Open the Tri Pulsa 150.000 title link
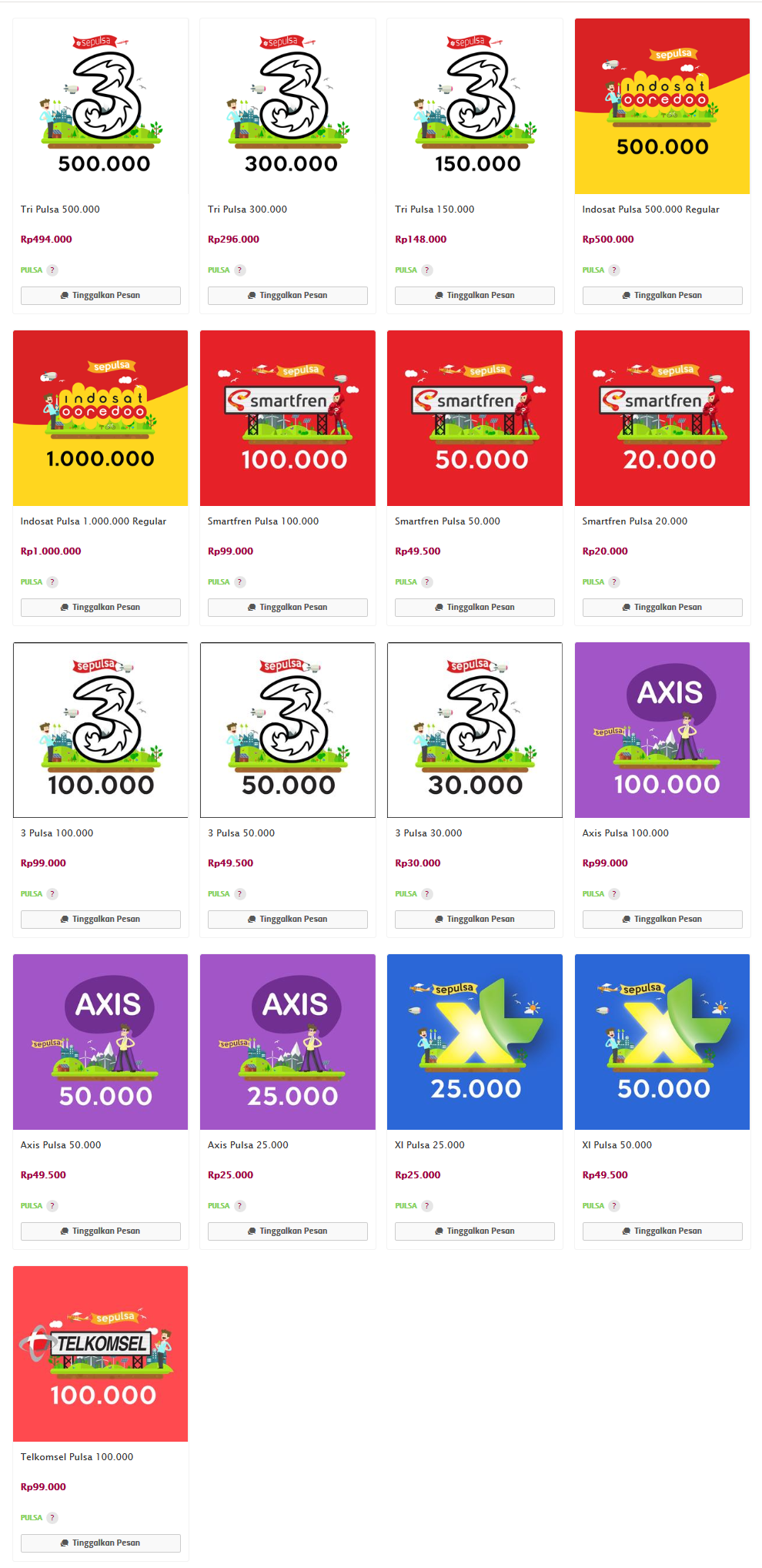 click(434, 209)
